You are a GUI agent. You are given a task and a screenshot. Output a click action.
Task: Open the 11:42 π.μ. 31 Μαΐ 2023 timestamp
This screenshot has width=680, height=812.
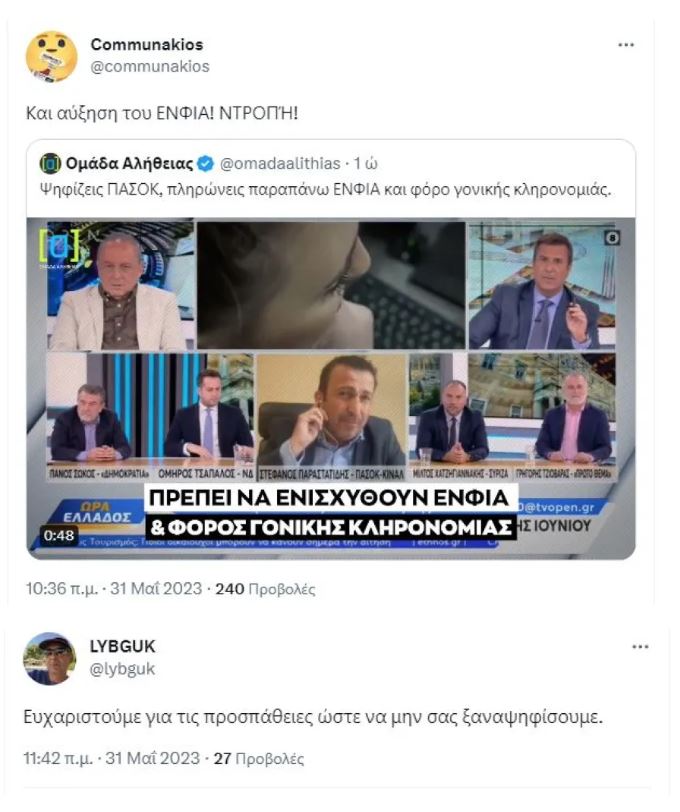click(113, 759)
